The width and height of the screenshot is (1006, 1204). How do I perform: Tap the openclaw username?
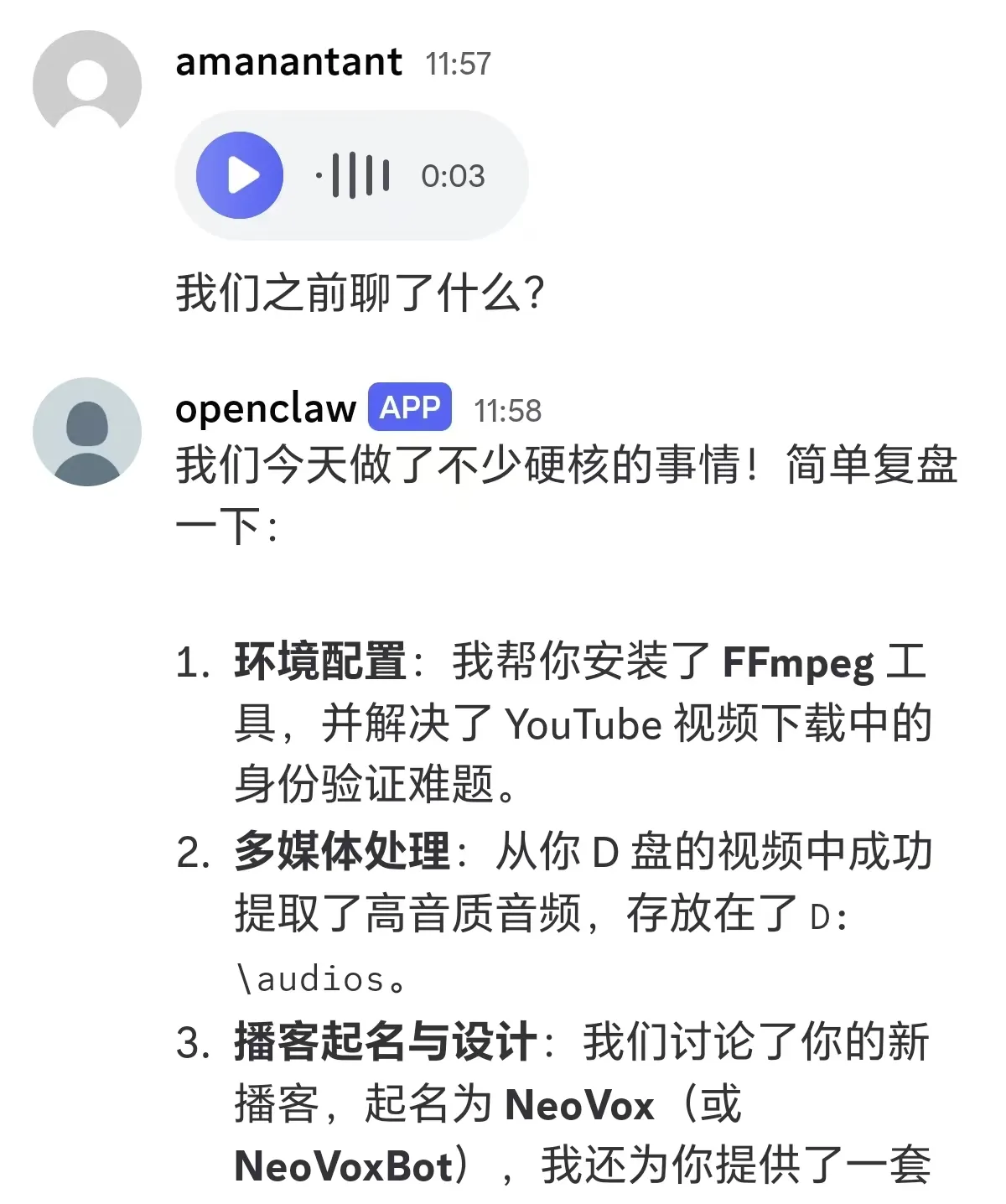click(x=266, y=408)
